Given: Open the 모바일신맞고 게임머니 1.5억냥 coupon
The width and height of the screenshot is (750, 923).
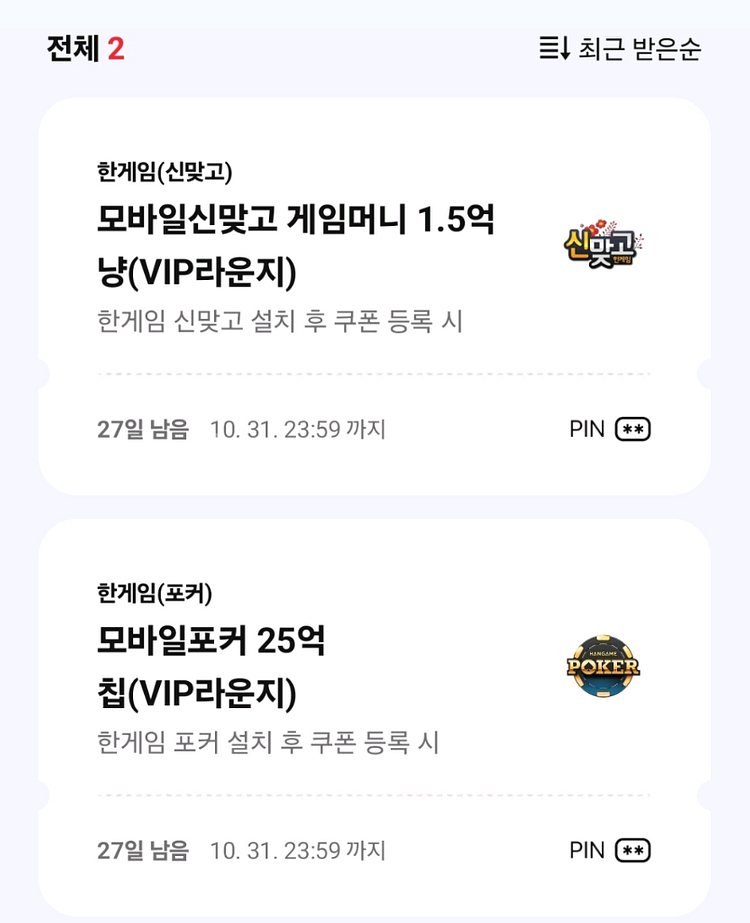Looking at the screenshot, I should (x=296, y=245).
